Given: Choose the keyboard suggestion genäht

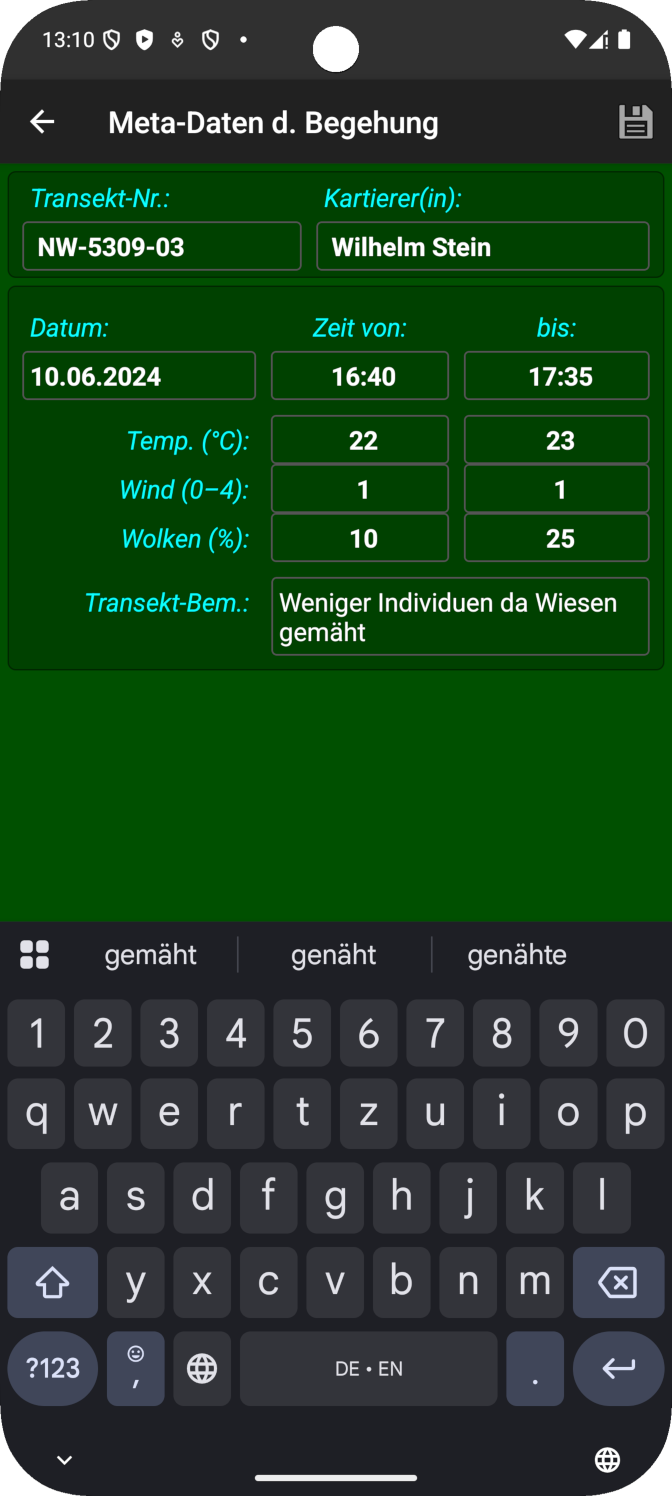Looking at the screenshot, I should point(334,955).
